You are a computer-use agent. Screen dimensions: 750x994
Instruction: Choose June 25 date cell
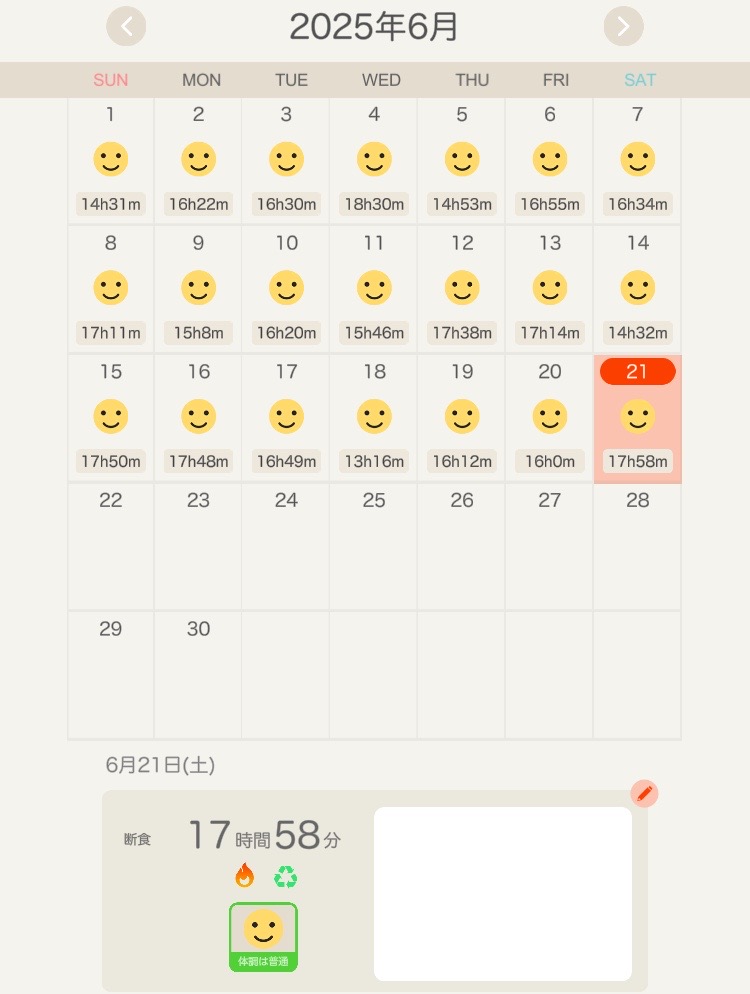[374, 546]
